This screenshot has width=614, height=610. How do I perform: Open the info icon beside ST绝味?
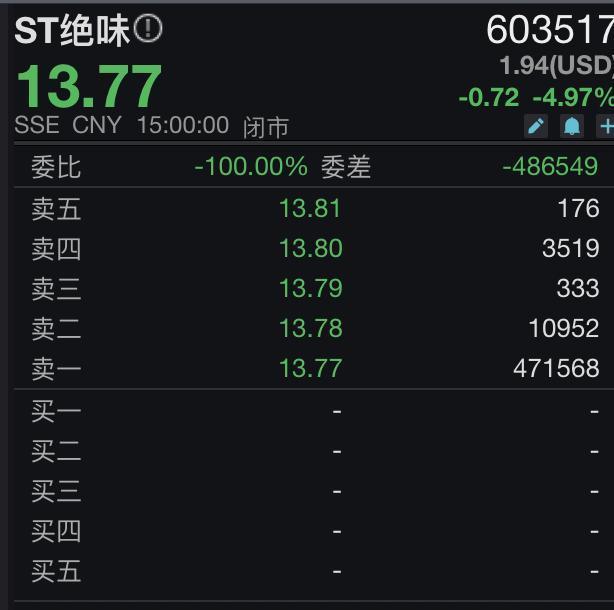[x=148, y=29]
